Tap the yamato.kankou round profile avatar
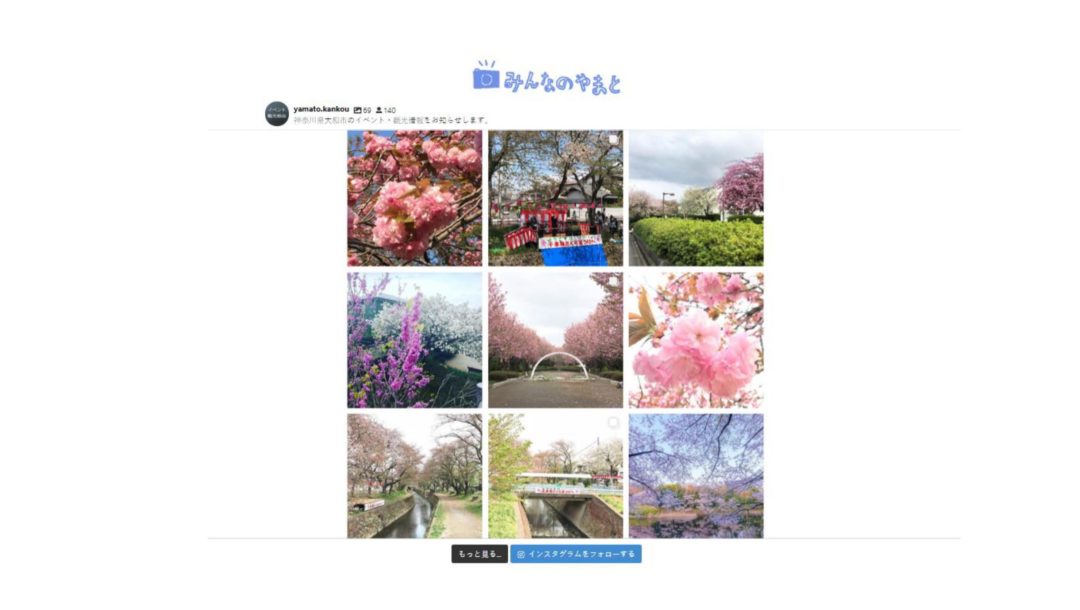The width and height of the screenshot is (1080, 610). (x=277, y=113)
